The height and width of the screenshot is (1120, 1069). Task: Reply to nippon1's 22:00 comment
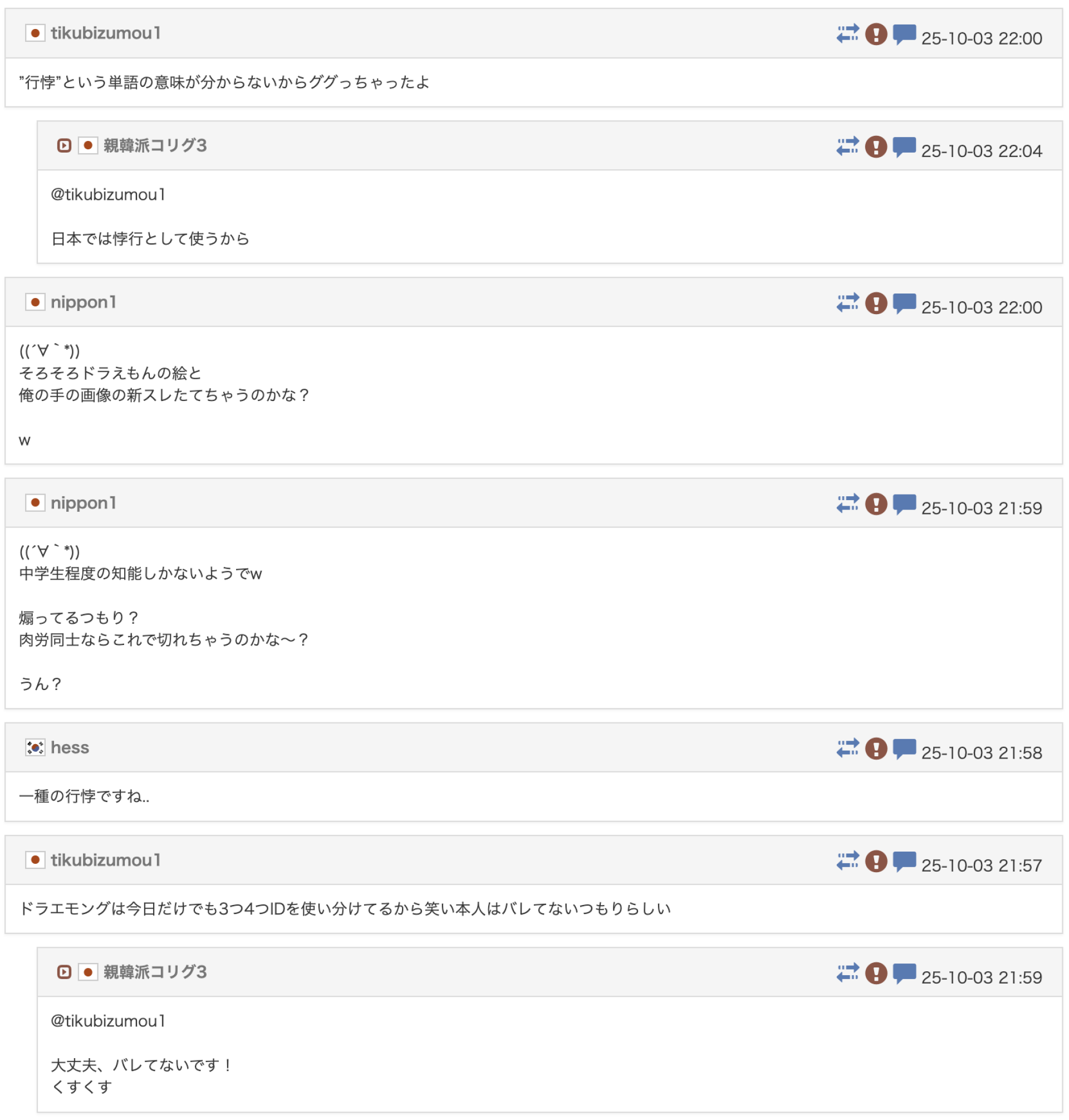click(903, 303)
